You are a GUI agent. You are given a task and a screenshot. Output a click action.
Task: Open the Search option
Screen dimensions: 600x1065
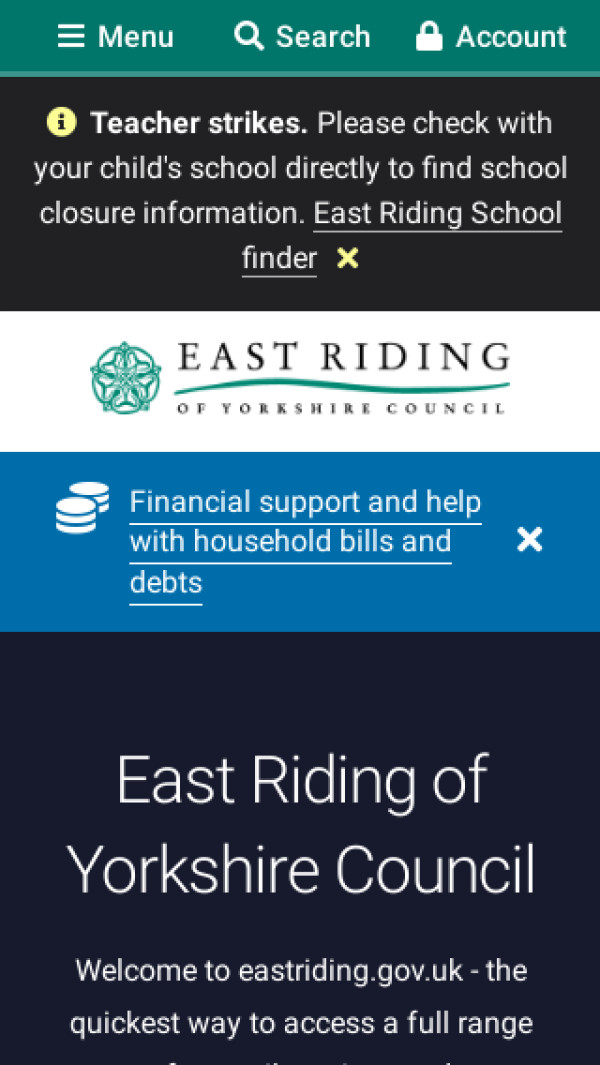point(302,37)
